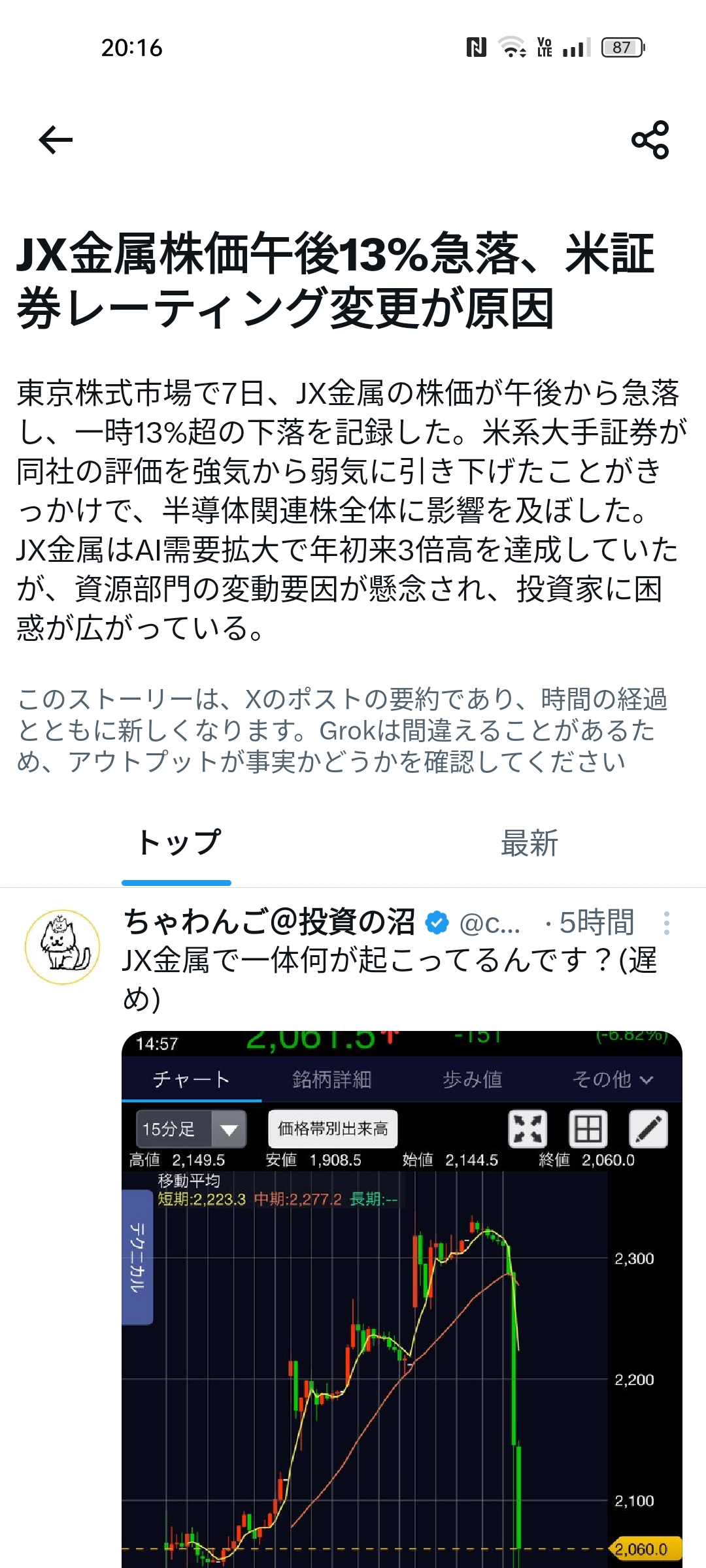Open the overflow menu on ちゃわんご's post
Screen dimensions: 706x1568
(x=666, y=923)
